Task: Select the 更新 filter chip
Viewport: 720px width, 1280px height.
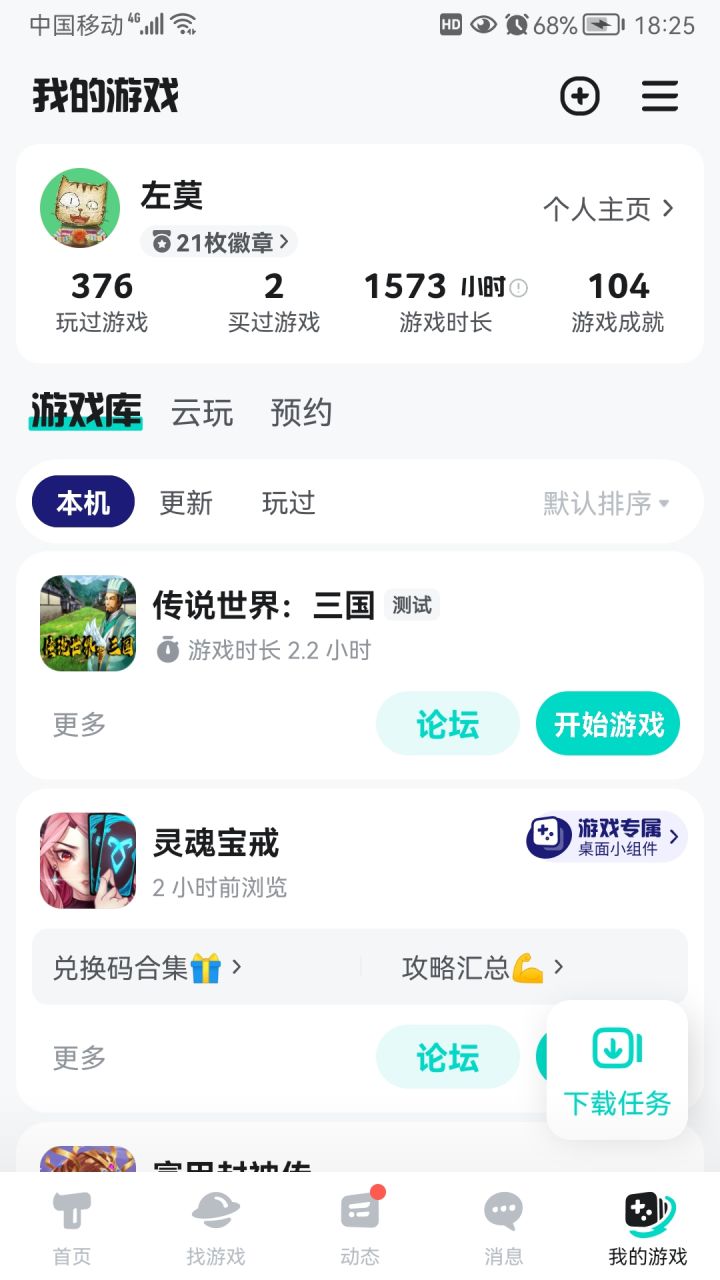Action: pyautogui.click(x=186, y=502)
